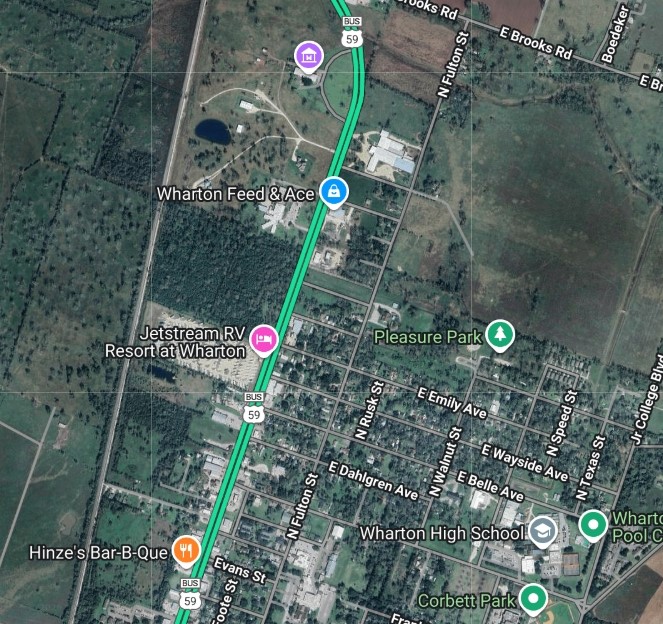The height and width of the screenshot is (624, 663).
Task: Select the Wharton Feed & Ace marker
Action: tap(334, 190)
